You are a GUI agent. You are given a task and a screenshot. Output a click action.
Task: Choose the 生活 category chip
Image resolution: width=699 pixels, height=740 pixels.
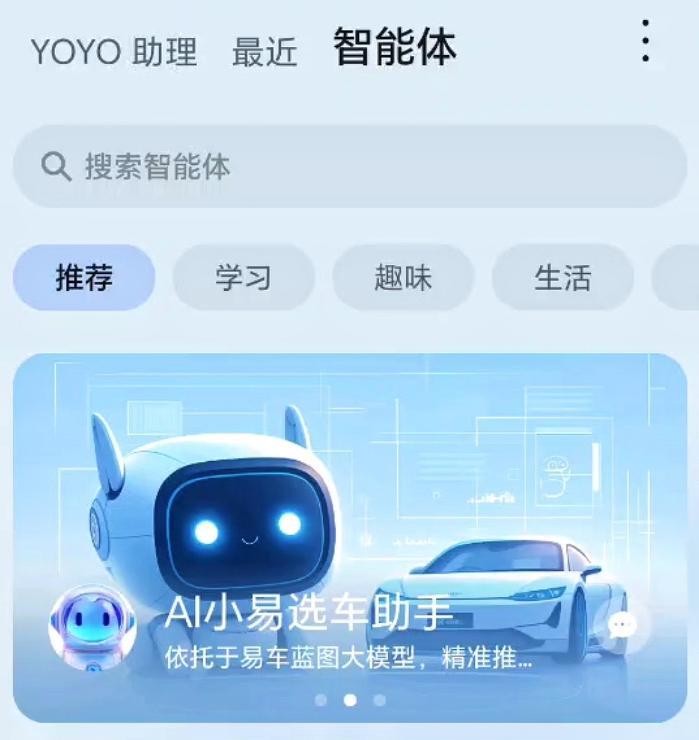[562, 278]
